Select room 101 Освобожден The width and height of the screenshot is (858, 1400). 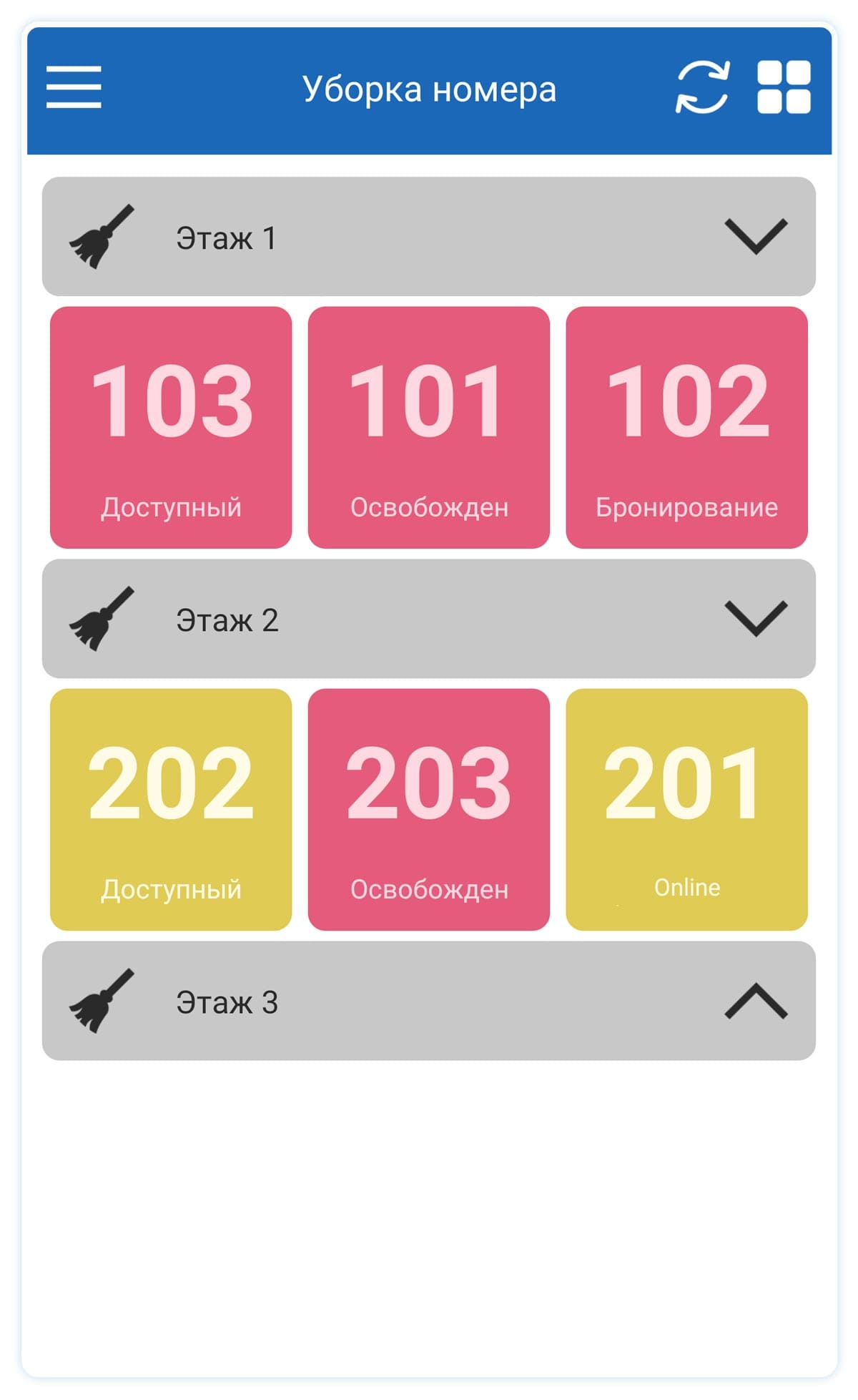pyautogui.click(x=428, y=427)
